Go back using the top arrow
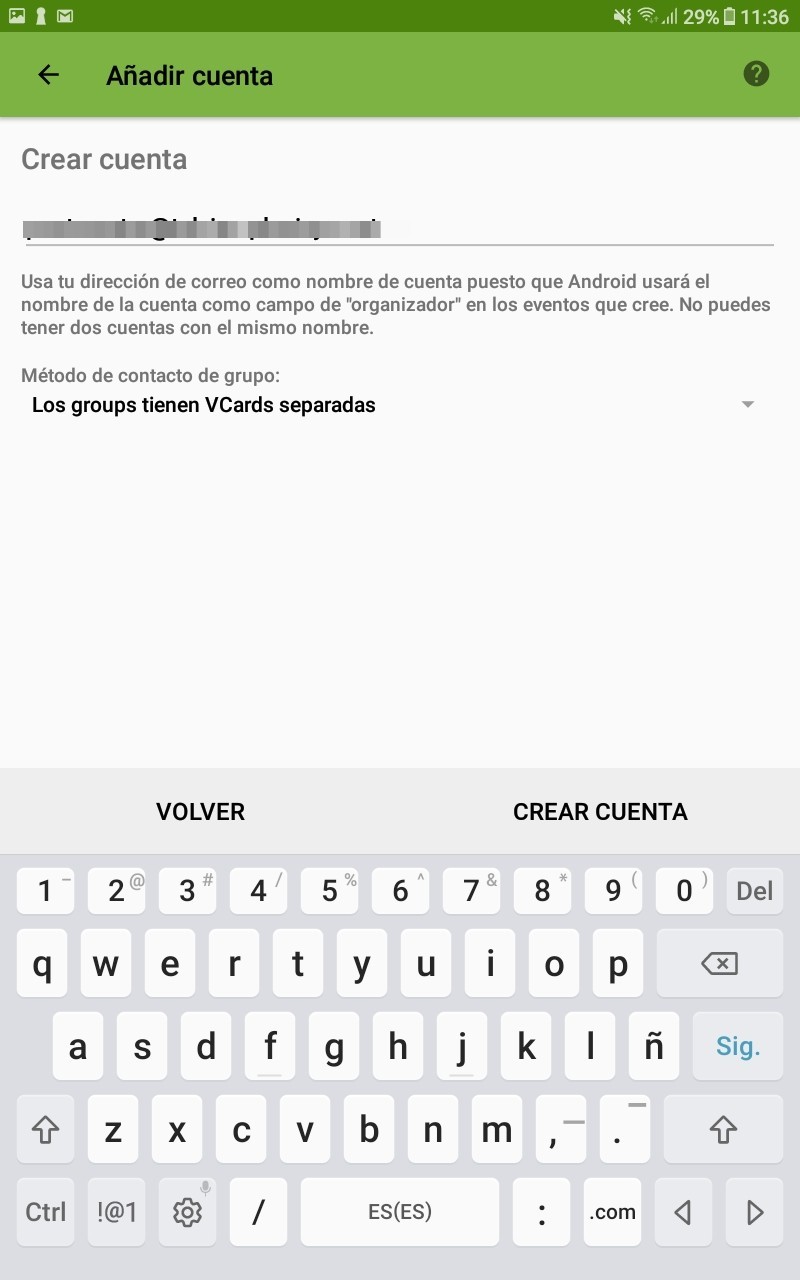Image resolution: width=800 pixels, height=1280 pixels. click(48, 75)
